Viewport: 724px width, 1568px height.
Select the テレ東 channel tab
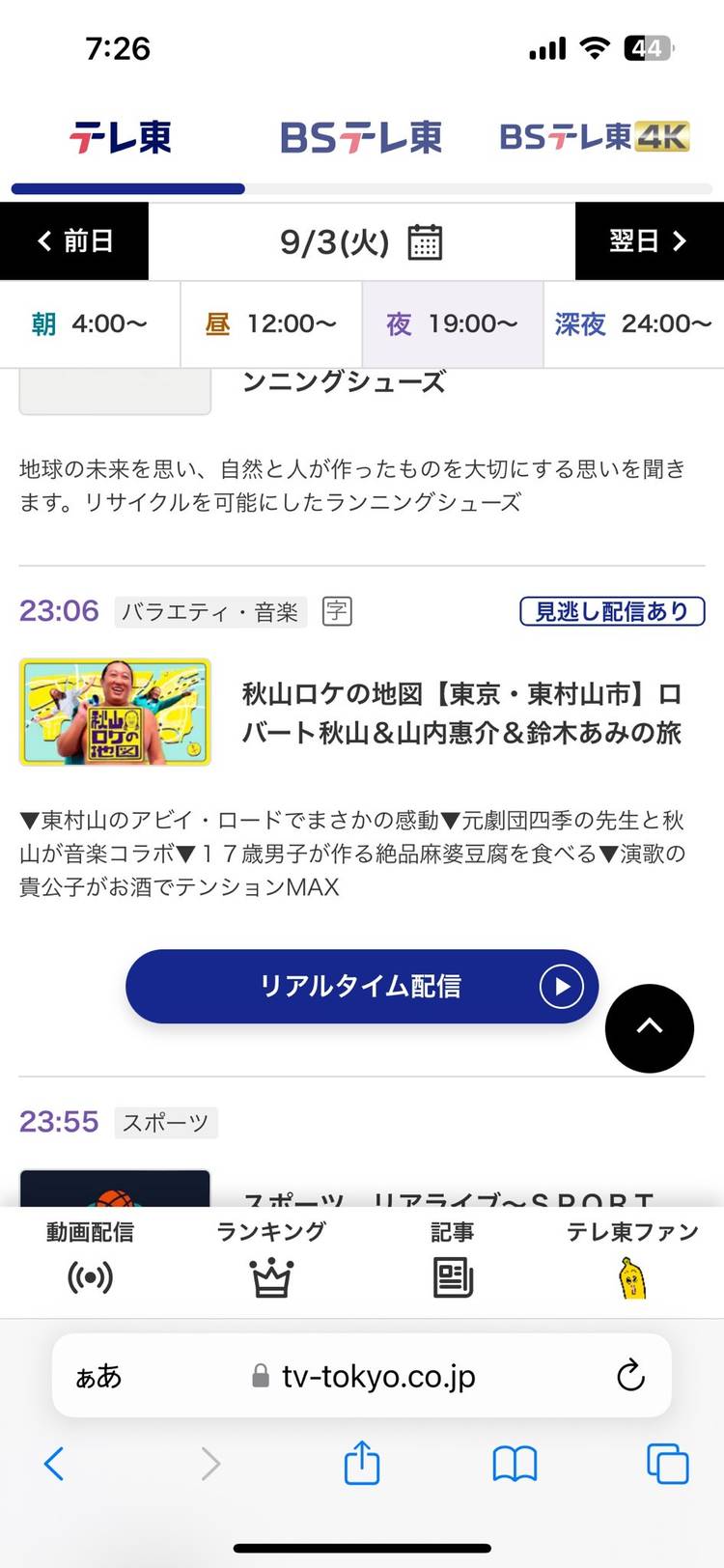click(x=121, y=138)
